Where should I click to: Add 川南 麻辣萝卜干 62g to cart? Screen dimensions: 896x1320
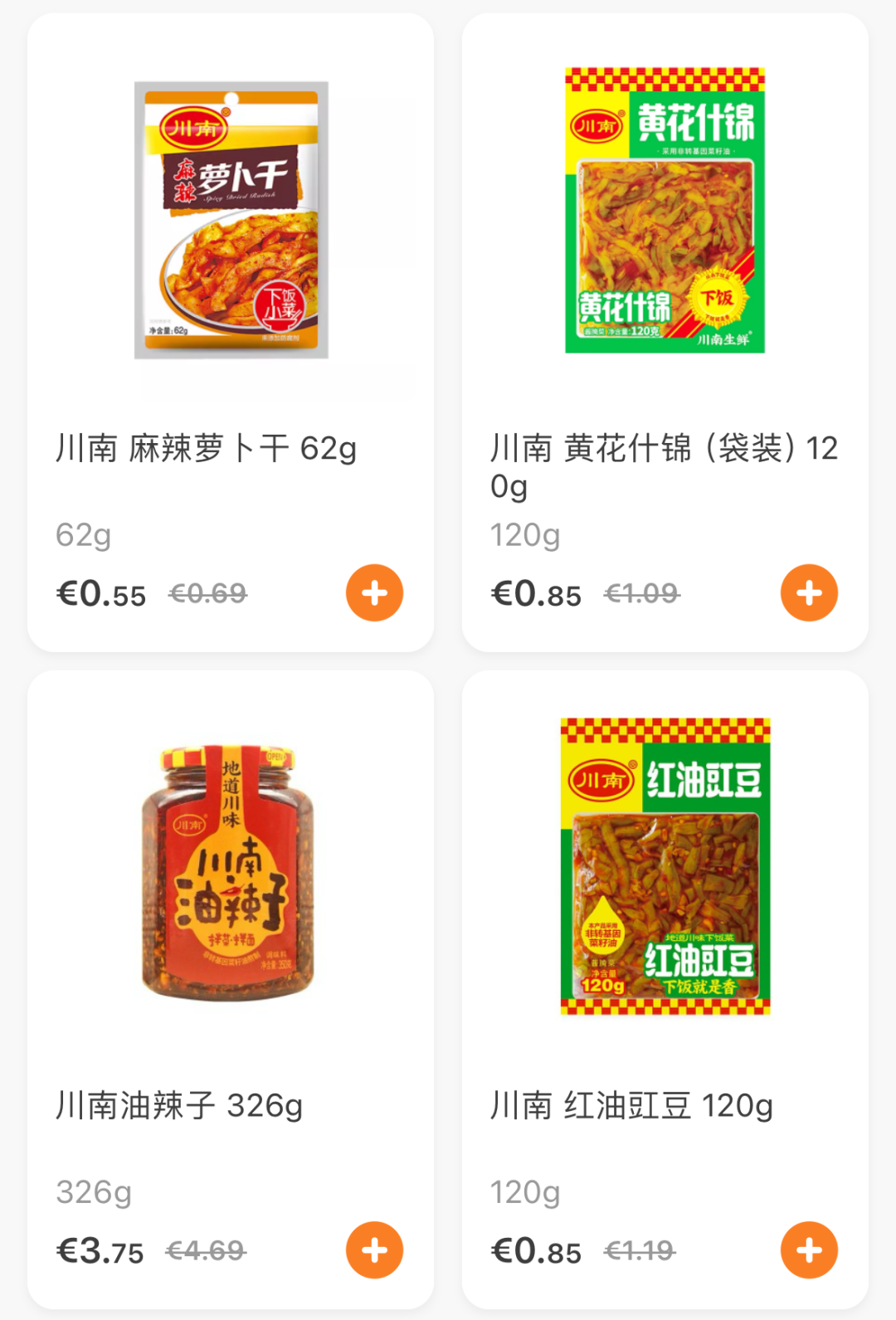click(x=374, y=593)
